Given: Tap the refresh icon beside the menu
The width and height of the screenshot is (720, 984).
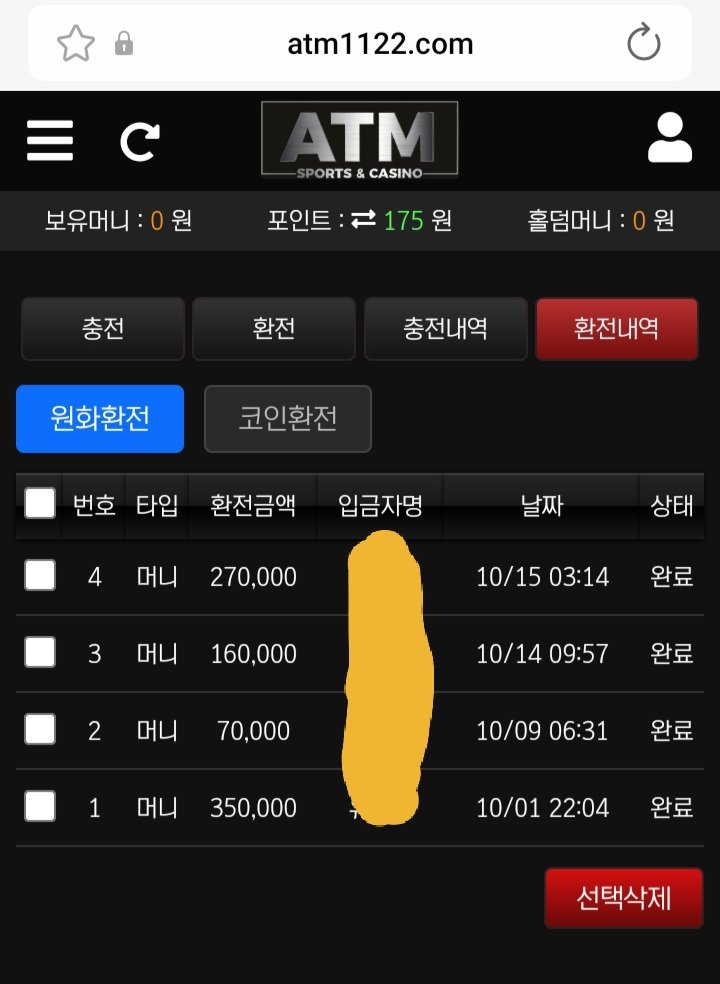Looking at the screenshot, I should pyautogui.click(x=139, y=141).
